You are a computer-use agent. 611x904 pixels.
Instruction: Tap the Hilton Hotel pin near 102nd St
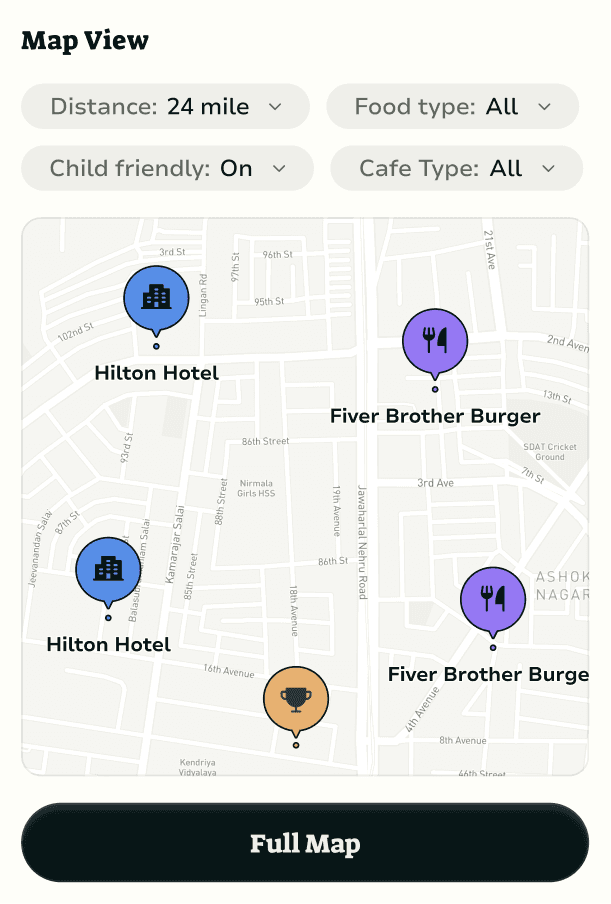[156, 298]
